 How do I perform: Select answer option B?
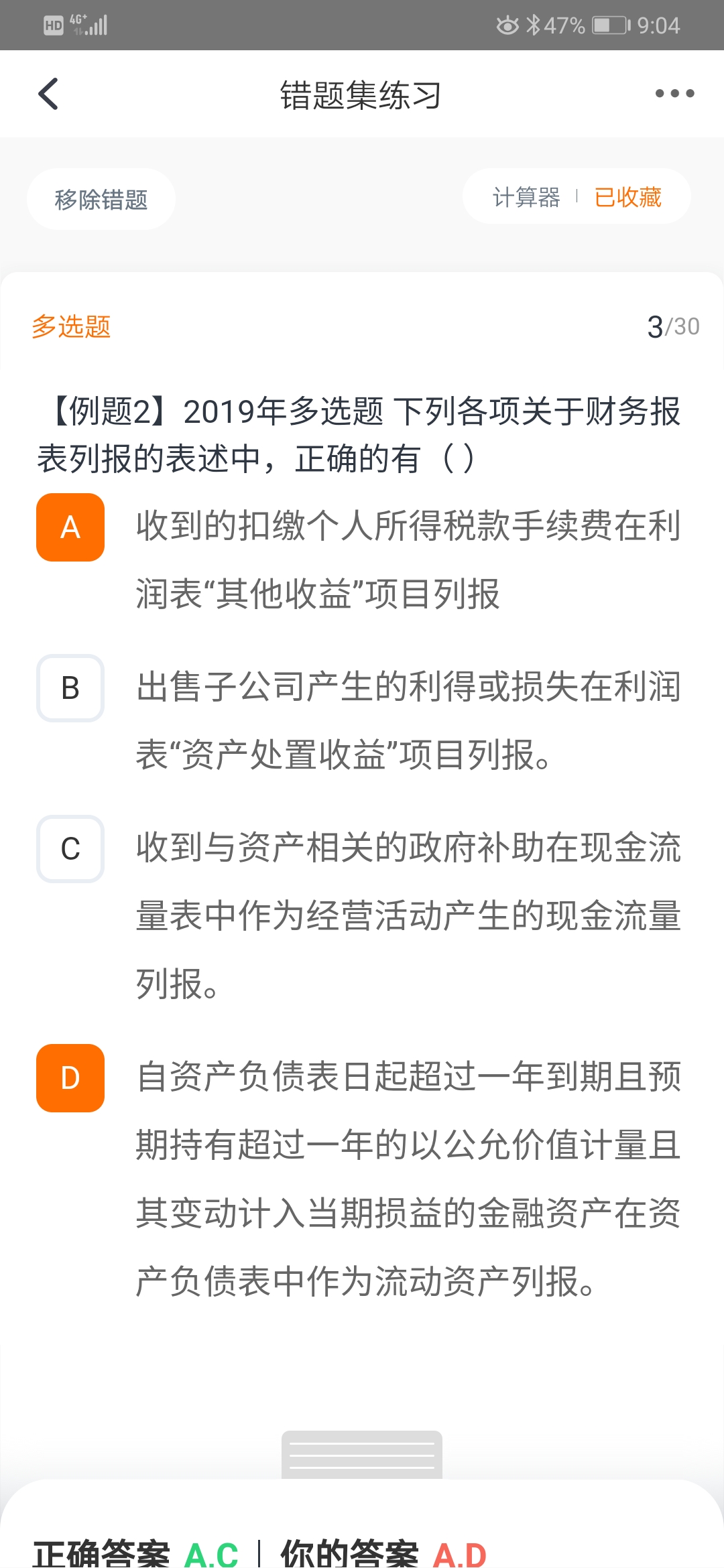tap(70, 688)
